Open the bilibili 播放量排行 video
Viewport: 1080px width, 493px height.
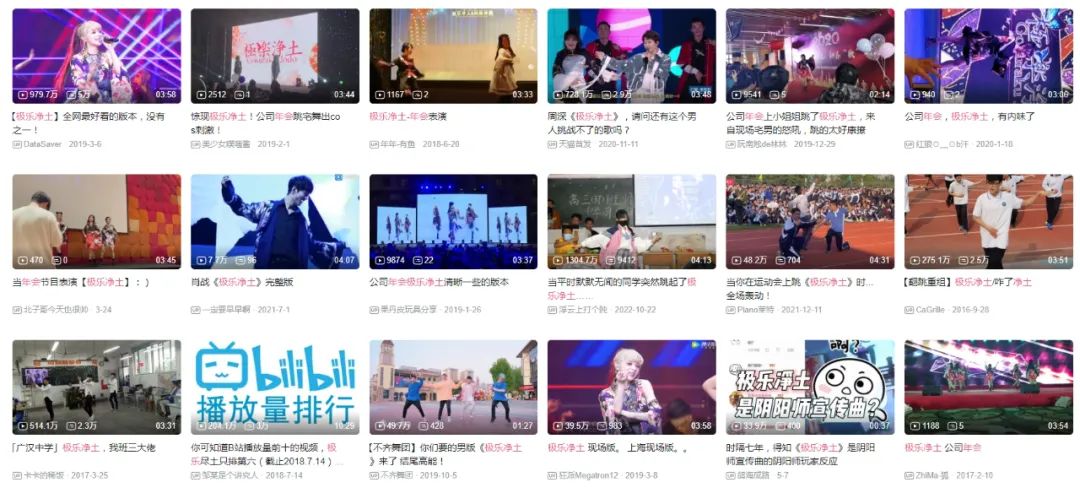coord(274,386)
